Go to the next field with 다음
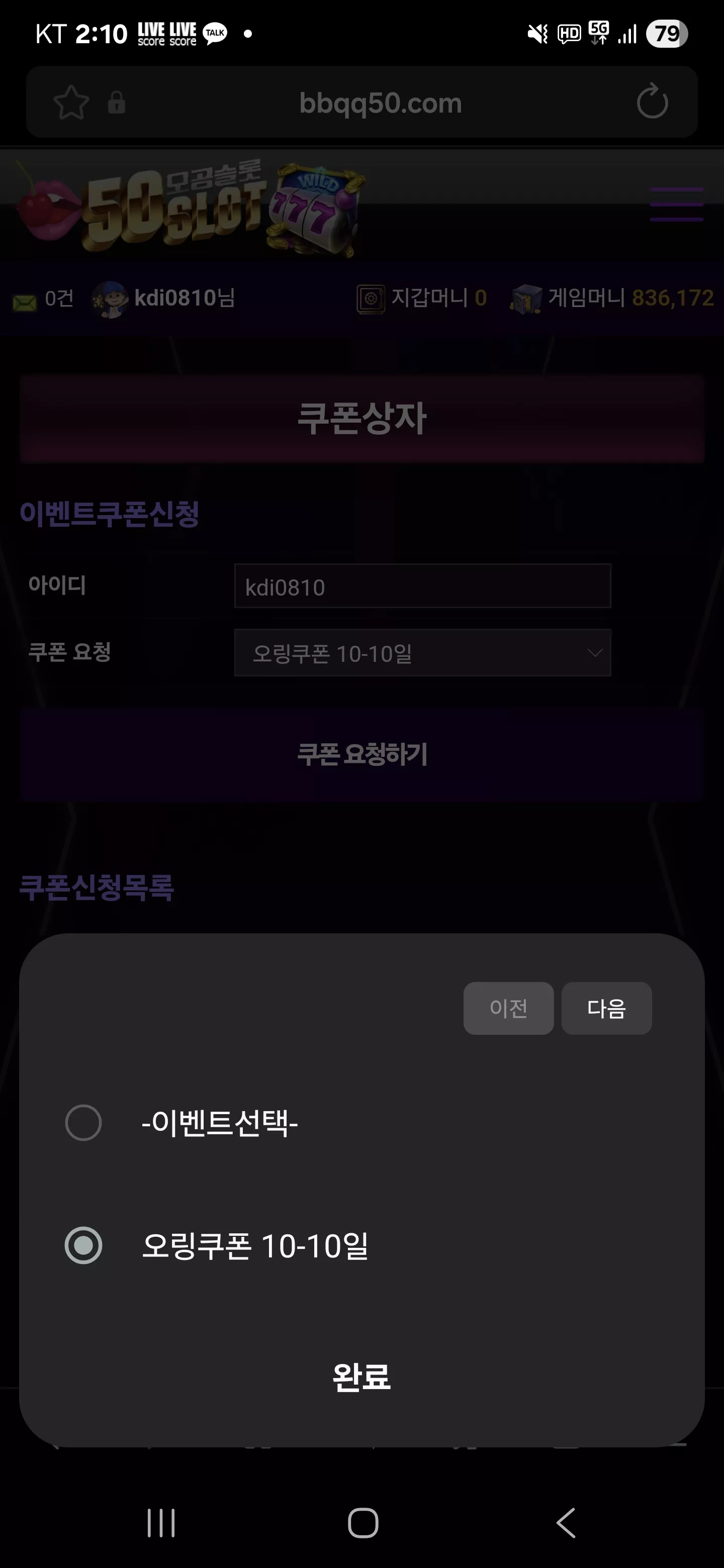 click(x=606, y=1008)
